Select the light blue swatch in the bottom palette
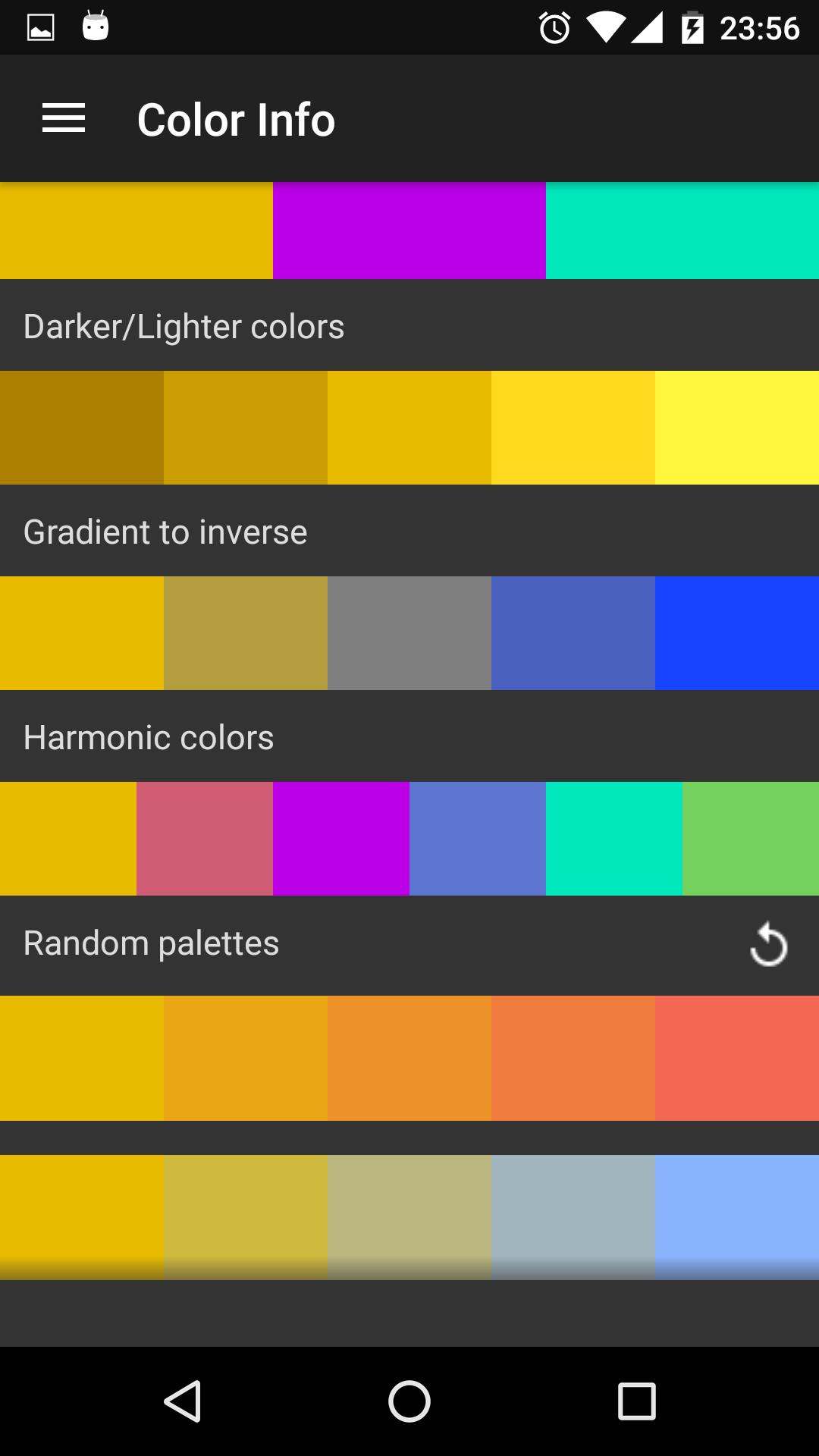This screenshot has height=1456, width=819. [x=736, y=1213]
